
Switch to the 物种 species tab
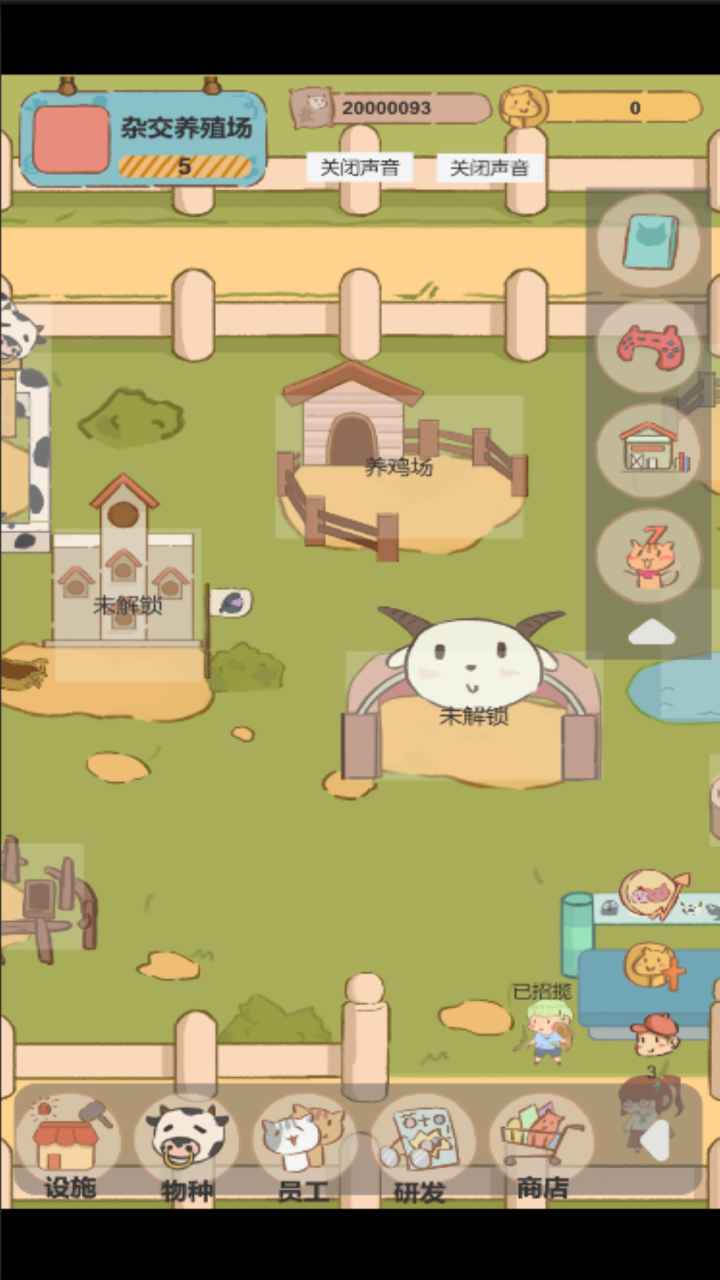click(x=187, y=1145)
